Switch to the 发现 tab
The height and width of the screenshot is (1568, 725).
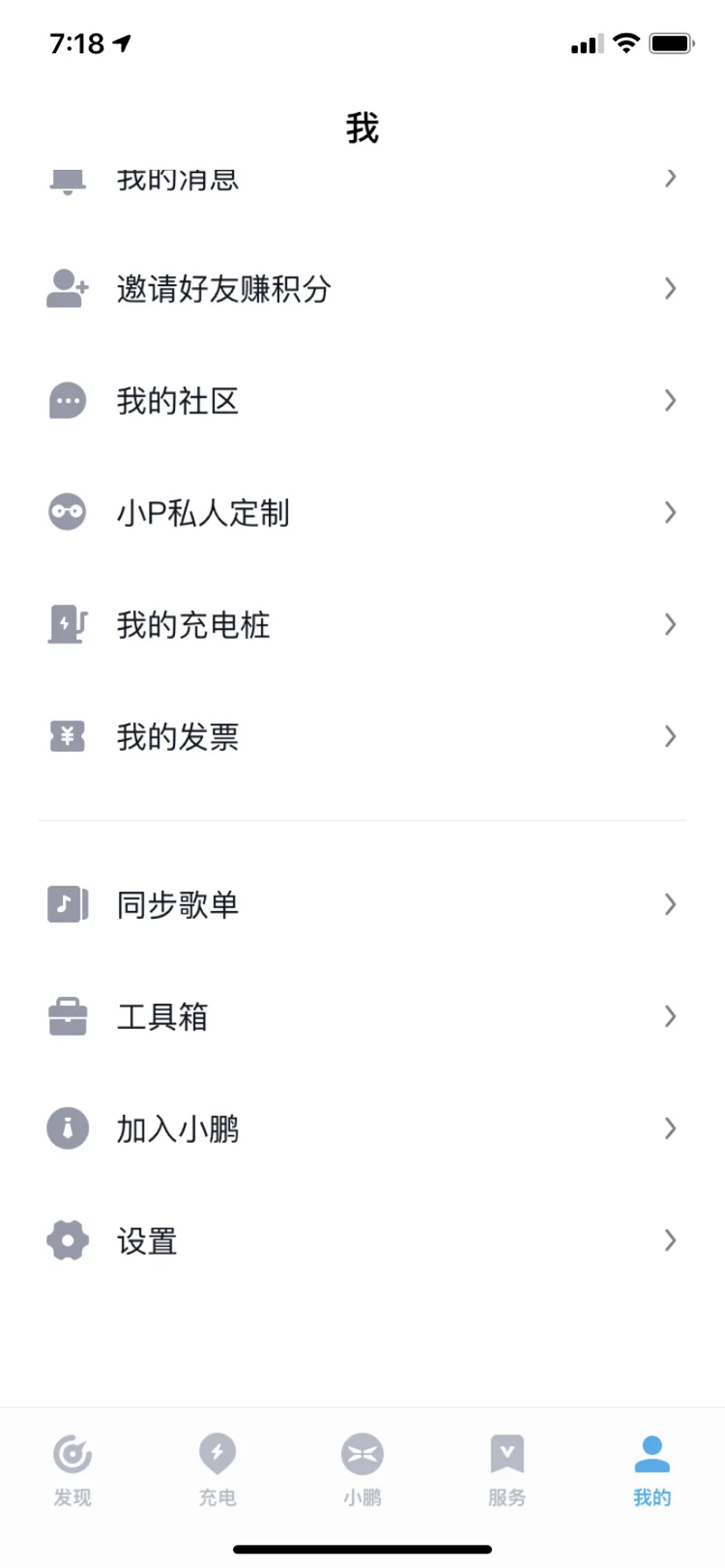point(72,1469)
